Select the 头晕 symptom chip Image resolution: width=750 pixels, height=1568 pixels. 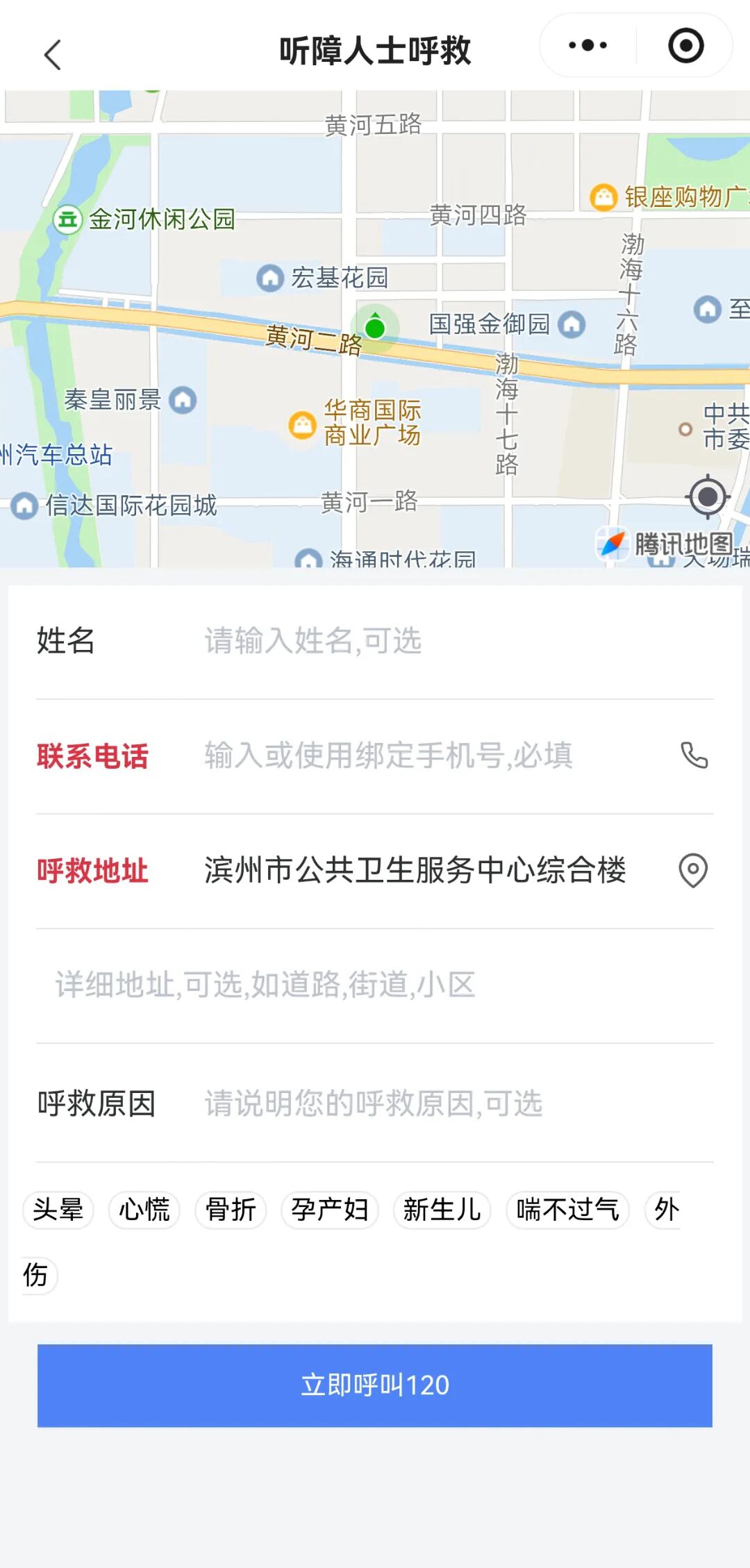pyautogui.click(x=58, y=1210)
